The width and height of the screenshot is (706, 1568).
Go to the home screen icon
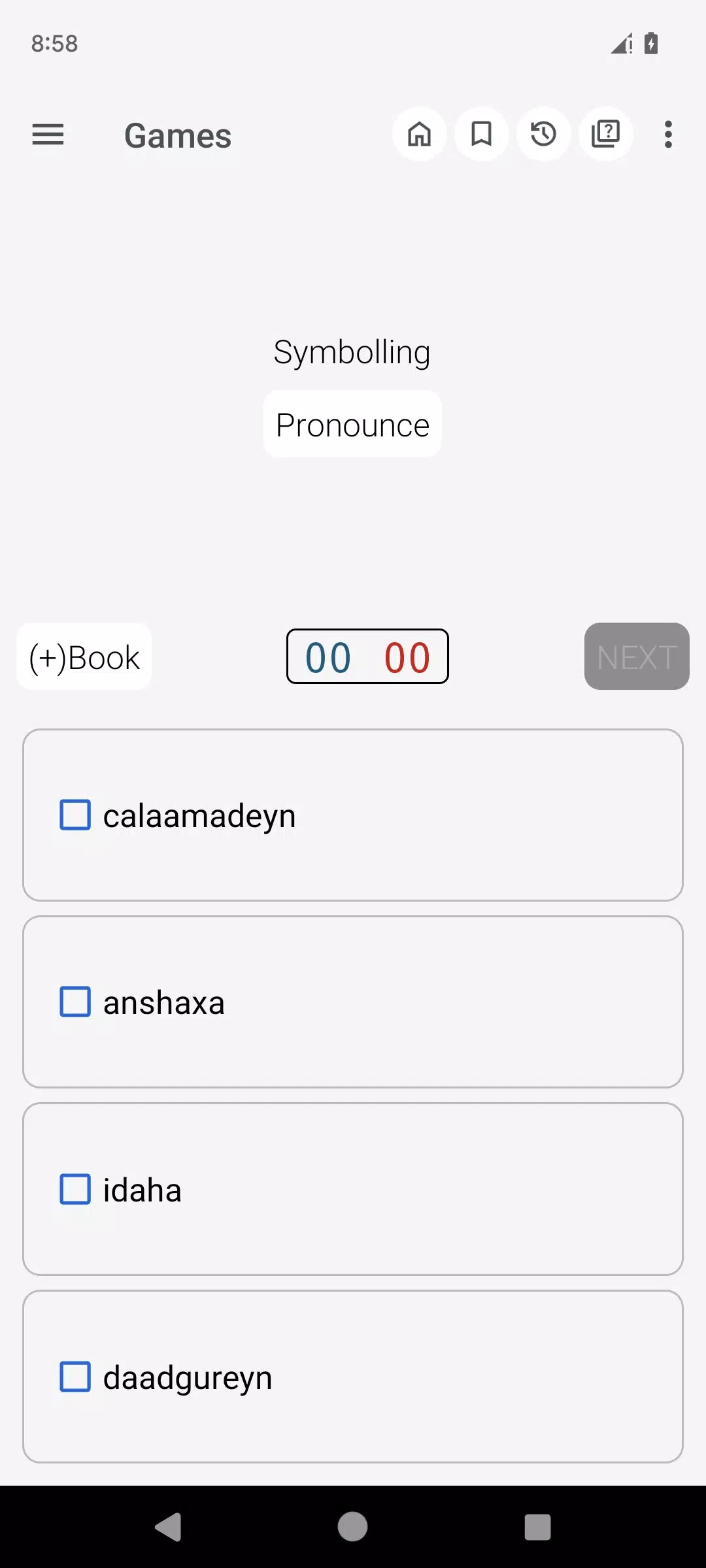[419, 135]
